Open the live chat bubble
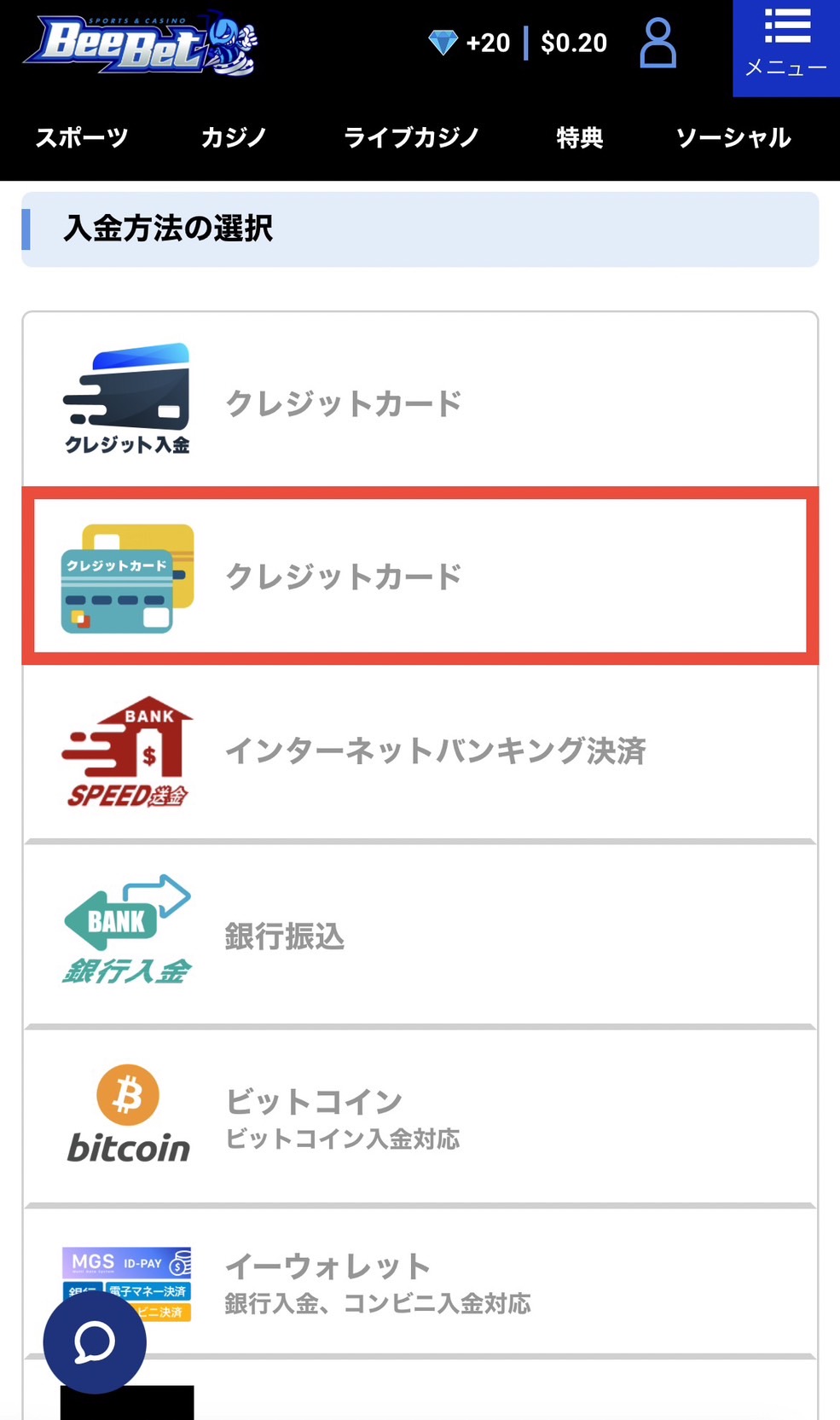 [x=95, y=1342]
